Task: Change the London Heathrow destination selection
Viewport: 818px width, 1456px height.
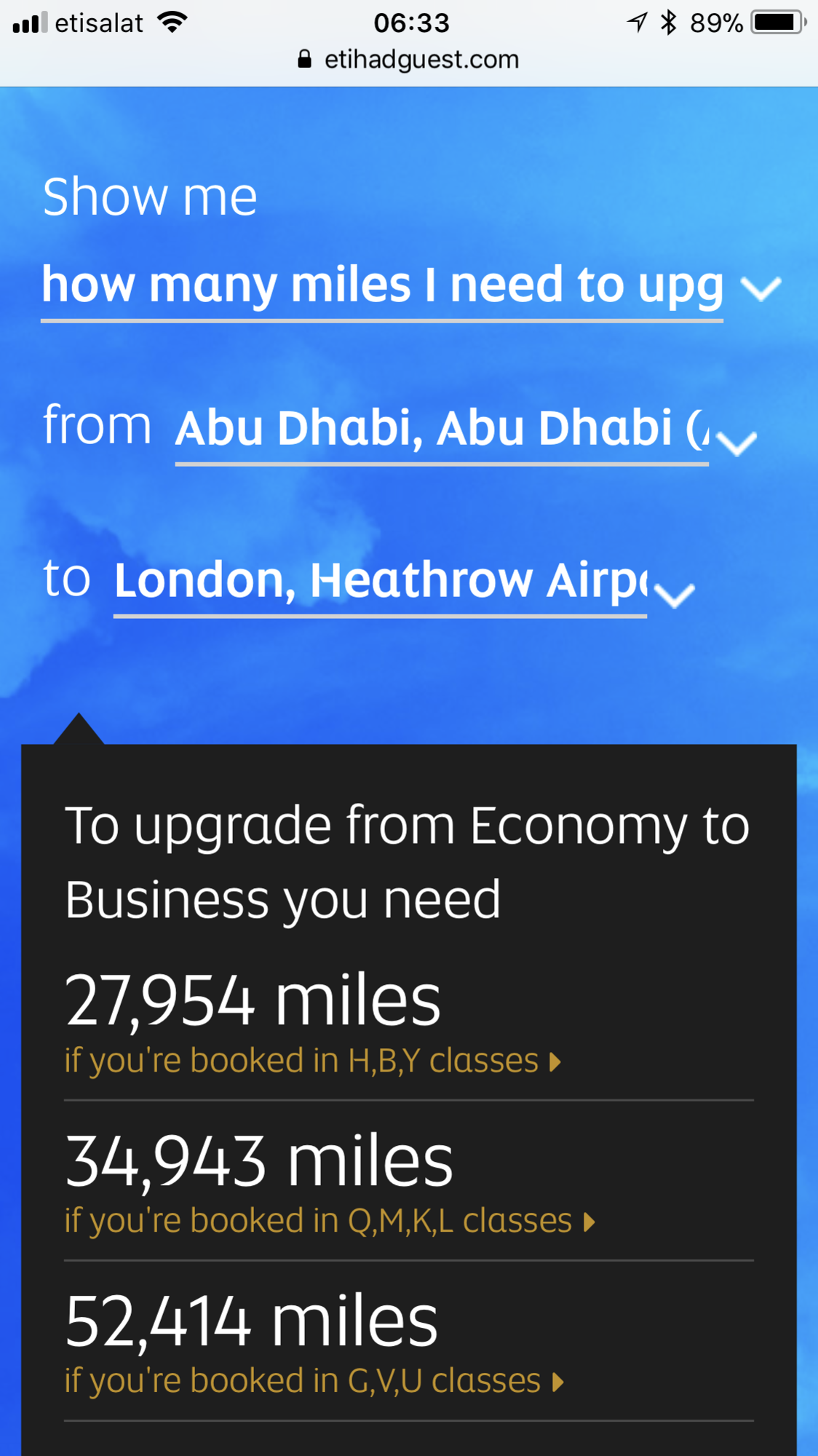Action: point(404,582)
